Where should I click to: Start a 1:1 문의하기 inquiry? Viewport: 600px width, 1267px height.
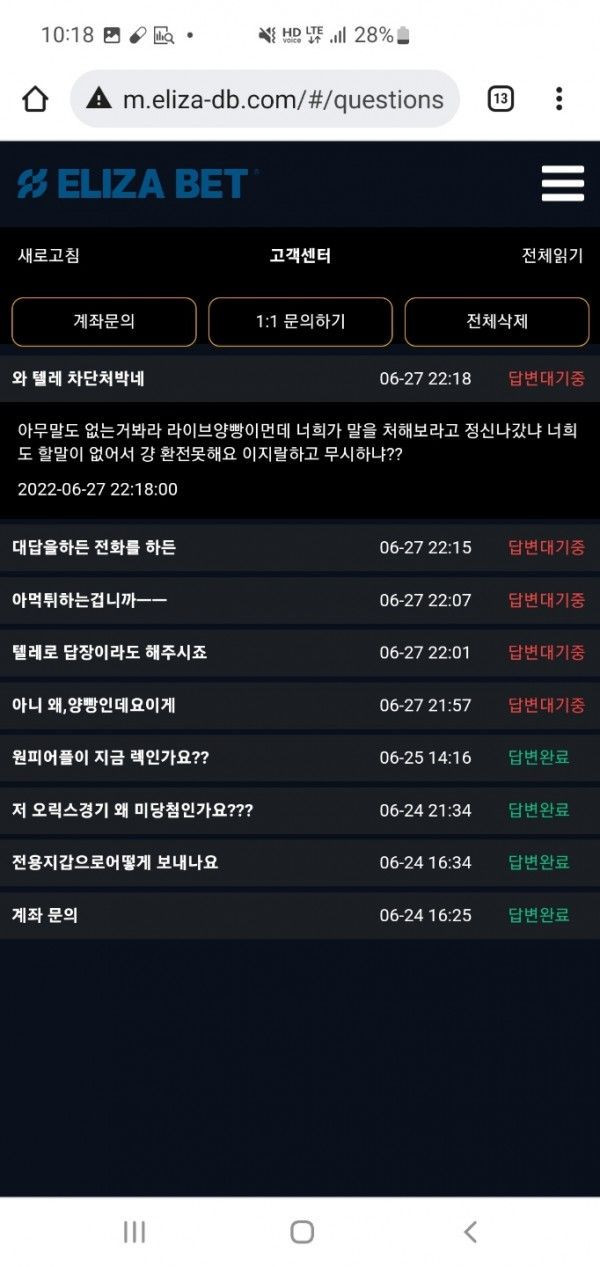pos(300,322)
